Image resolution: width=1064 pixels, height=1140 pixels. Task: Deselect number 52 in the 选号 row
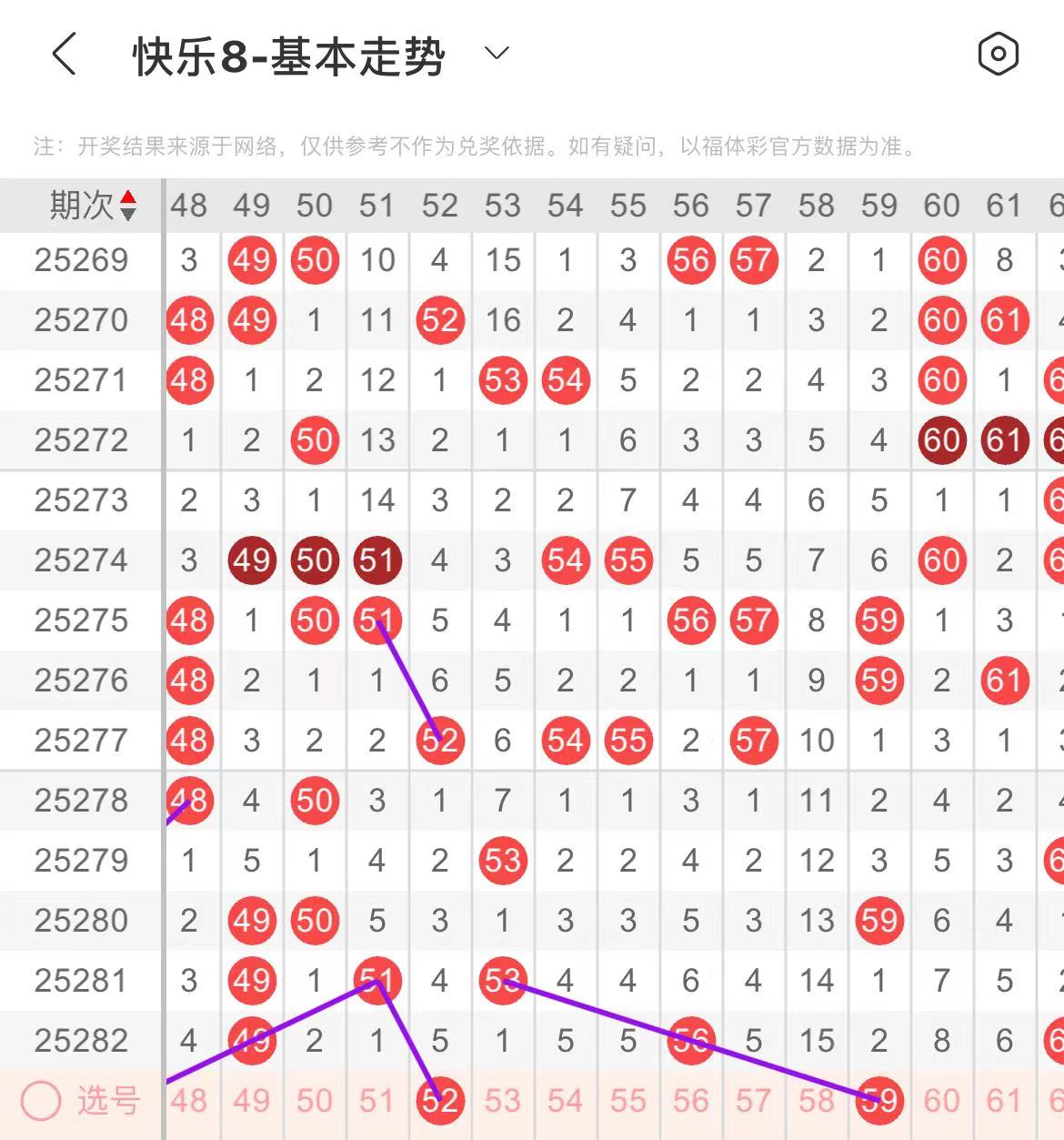440,1101
